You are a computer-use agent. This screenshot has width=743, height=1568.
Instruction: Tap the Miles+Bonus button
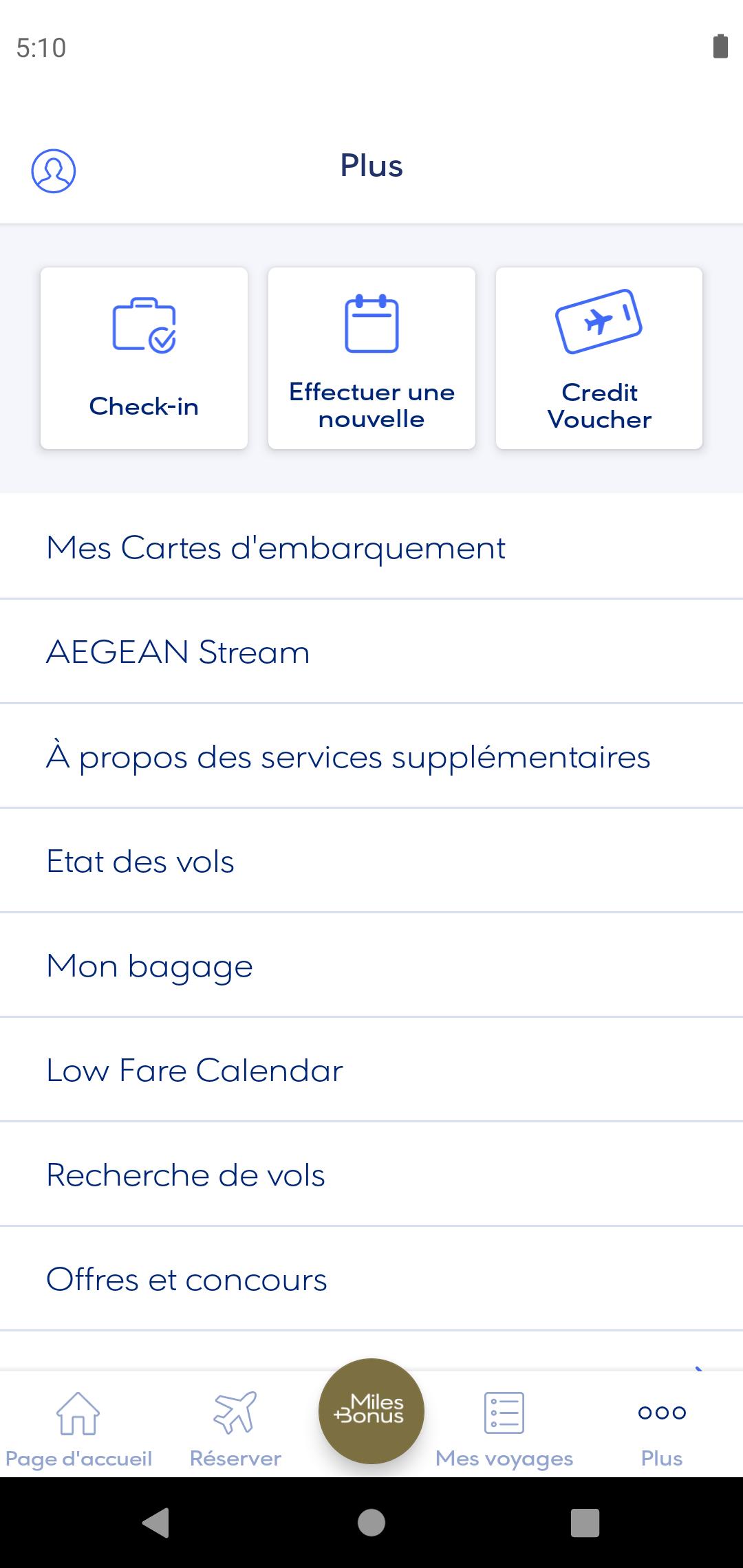pyautogui.click(x=371, y=1411)
